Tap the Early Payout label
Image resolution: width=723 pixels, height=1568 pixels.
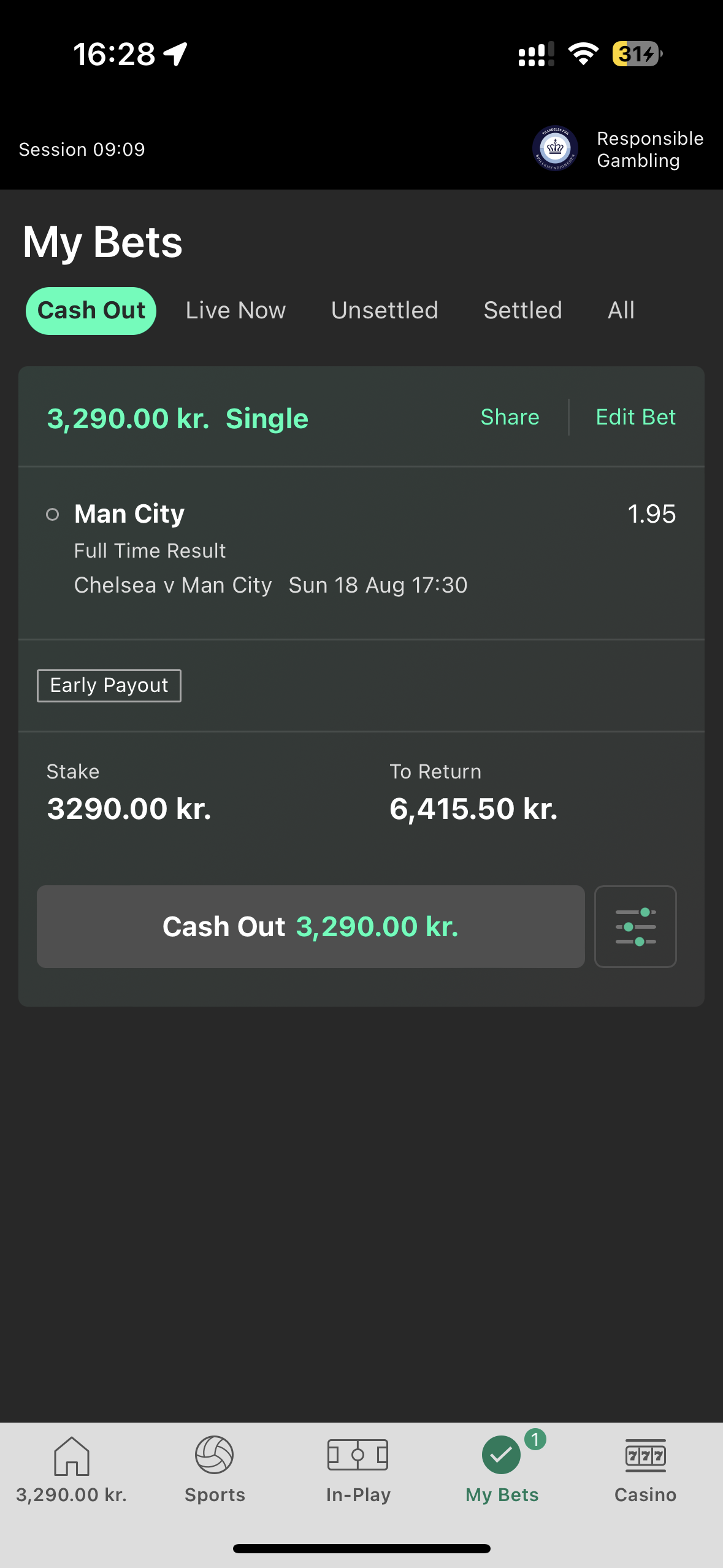click(109, 685)
